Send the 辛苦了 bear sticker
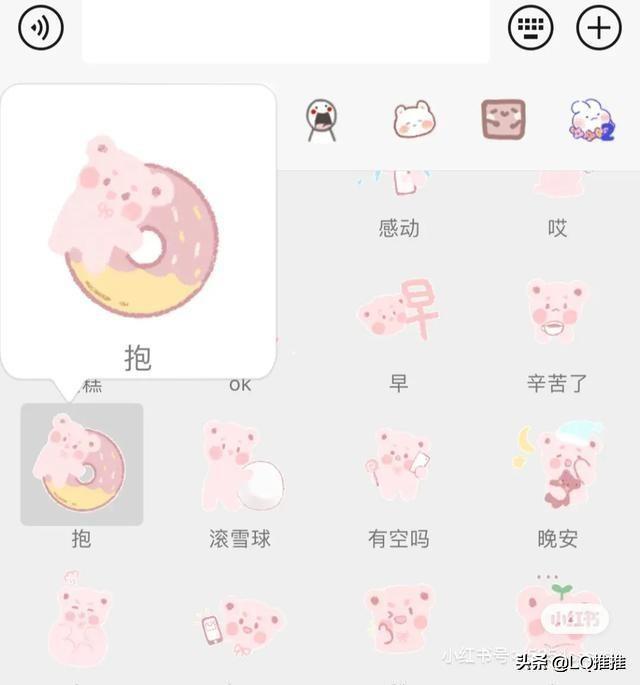 [x=557, y=312]
